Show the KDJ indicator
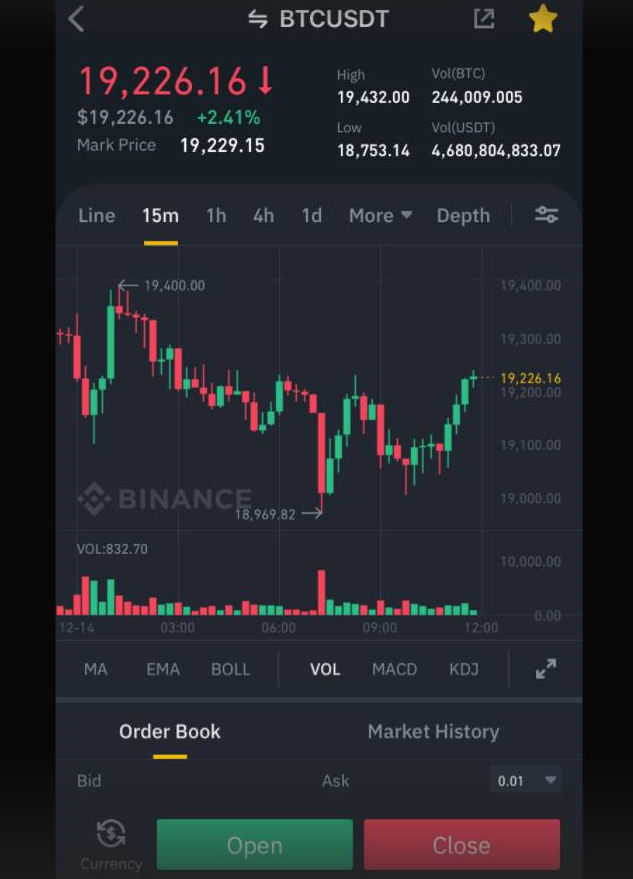The image size is (633, 879). pos(464,669)
